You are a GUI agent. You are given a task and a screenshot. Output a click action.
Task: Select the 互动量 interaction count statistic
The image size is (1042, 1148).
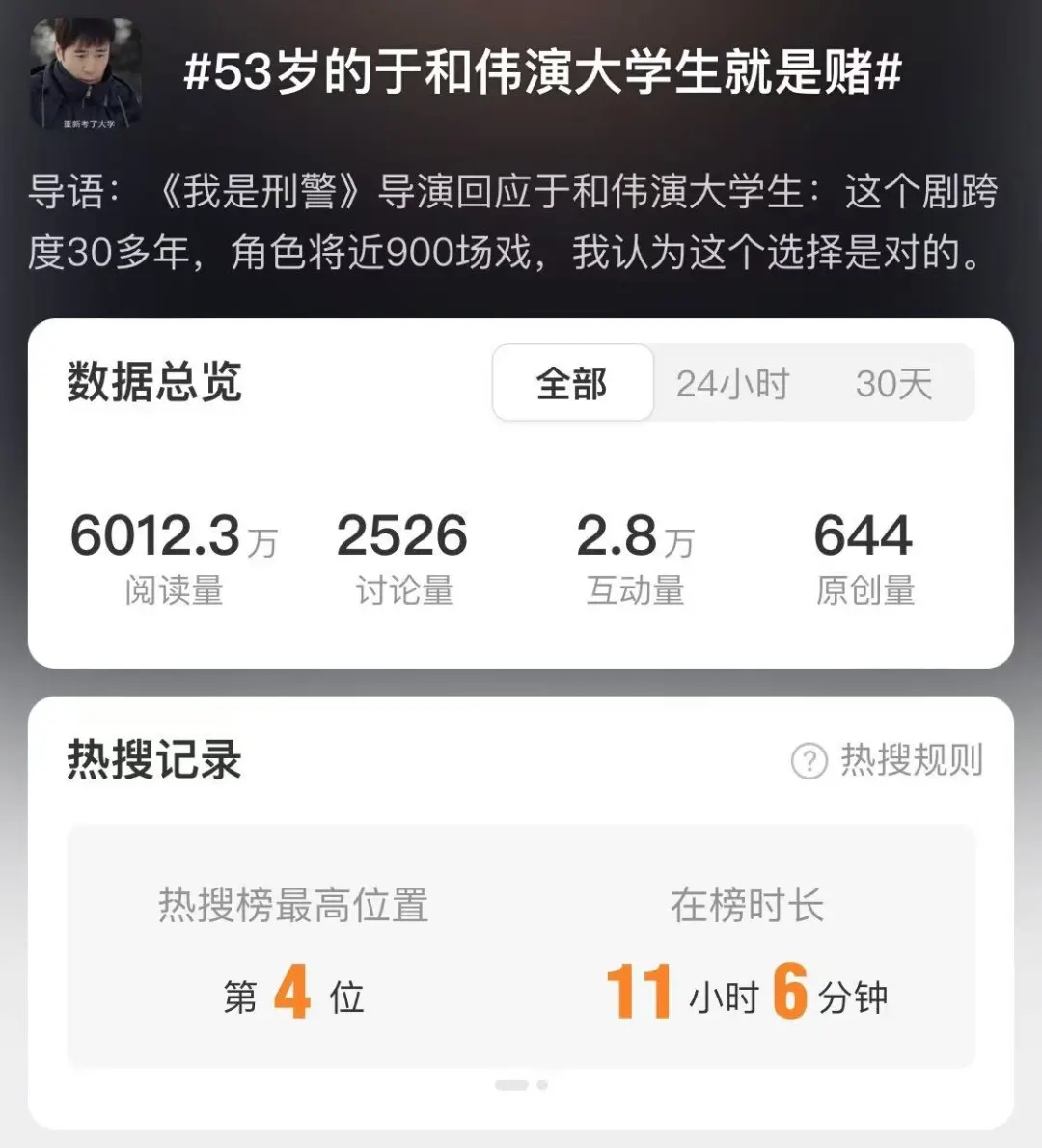pos(637,588)
